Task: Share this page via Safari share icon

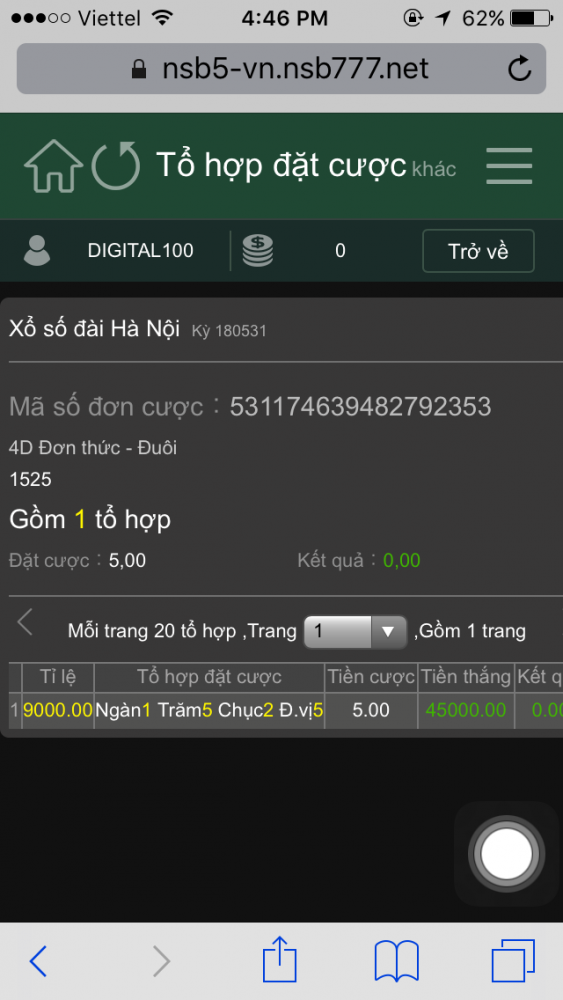Action: (x=280, y=959)
